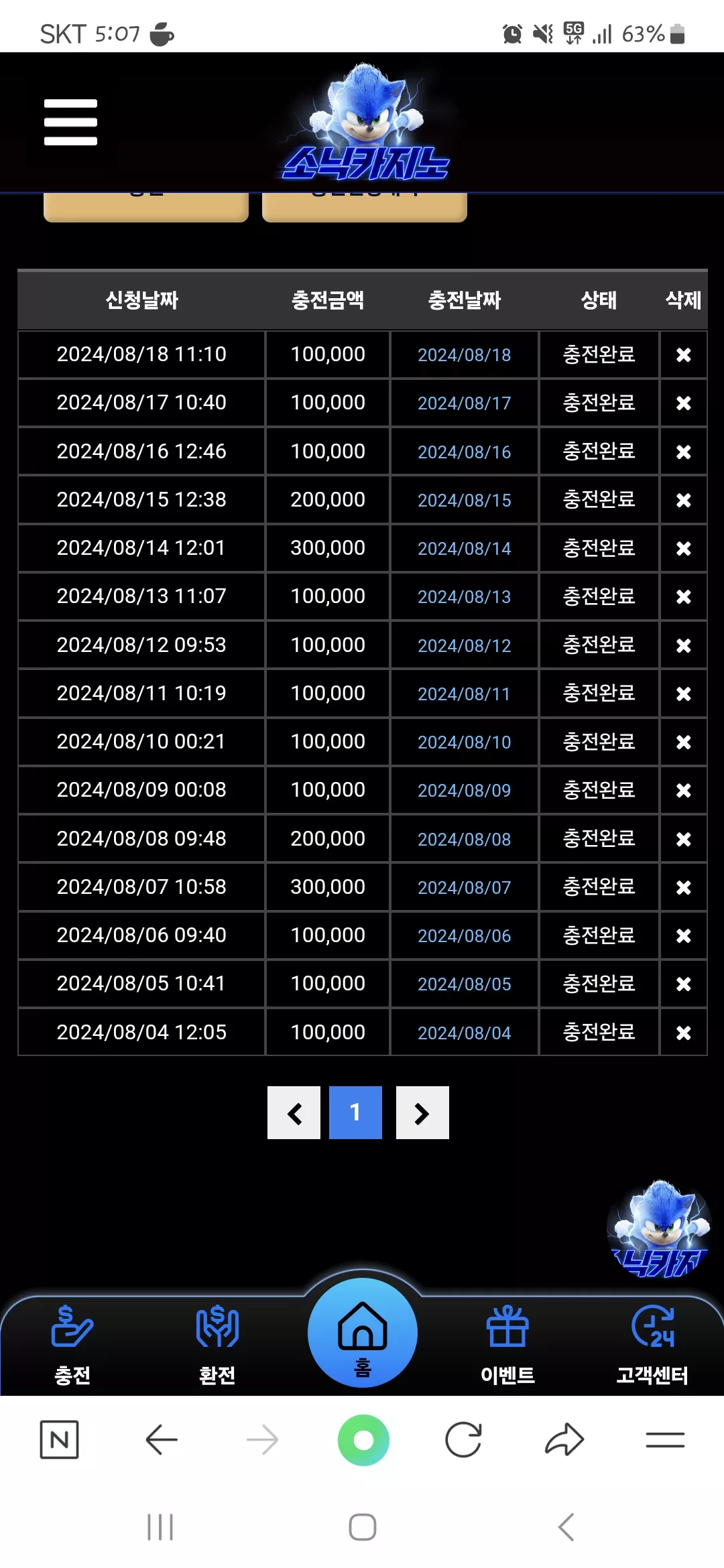Remove the 2024/08/10 00:21 entry
Screen dimensions: 724x1568
click(x=683, y=742)
